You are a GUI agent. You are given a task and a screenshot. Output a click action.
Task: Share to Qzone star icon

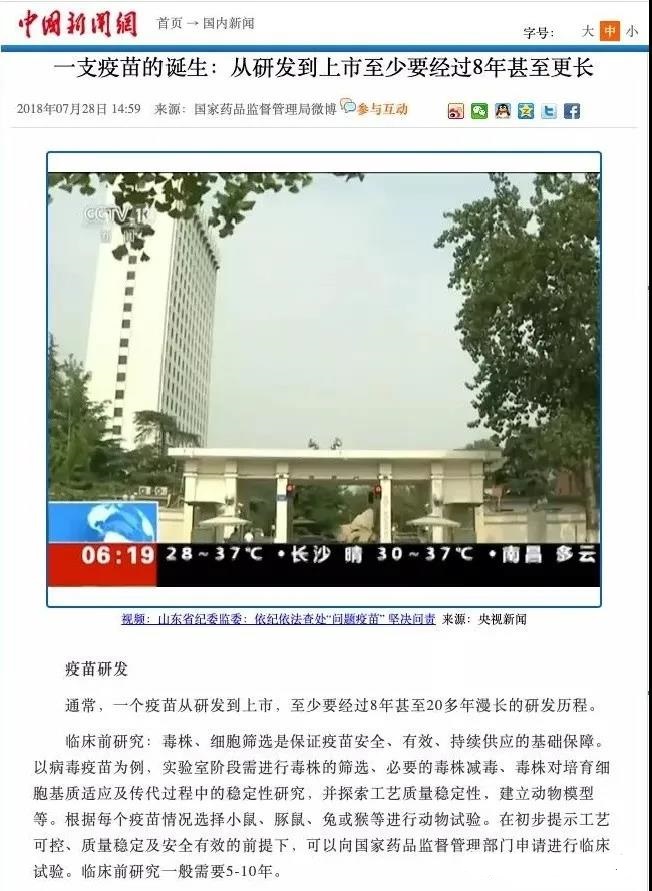click(526, 111)
